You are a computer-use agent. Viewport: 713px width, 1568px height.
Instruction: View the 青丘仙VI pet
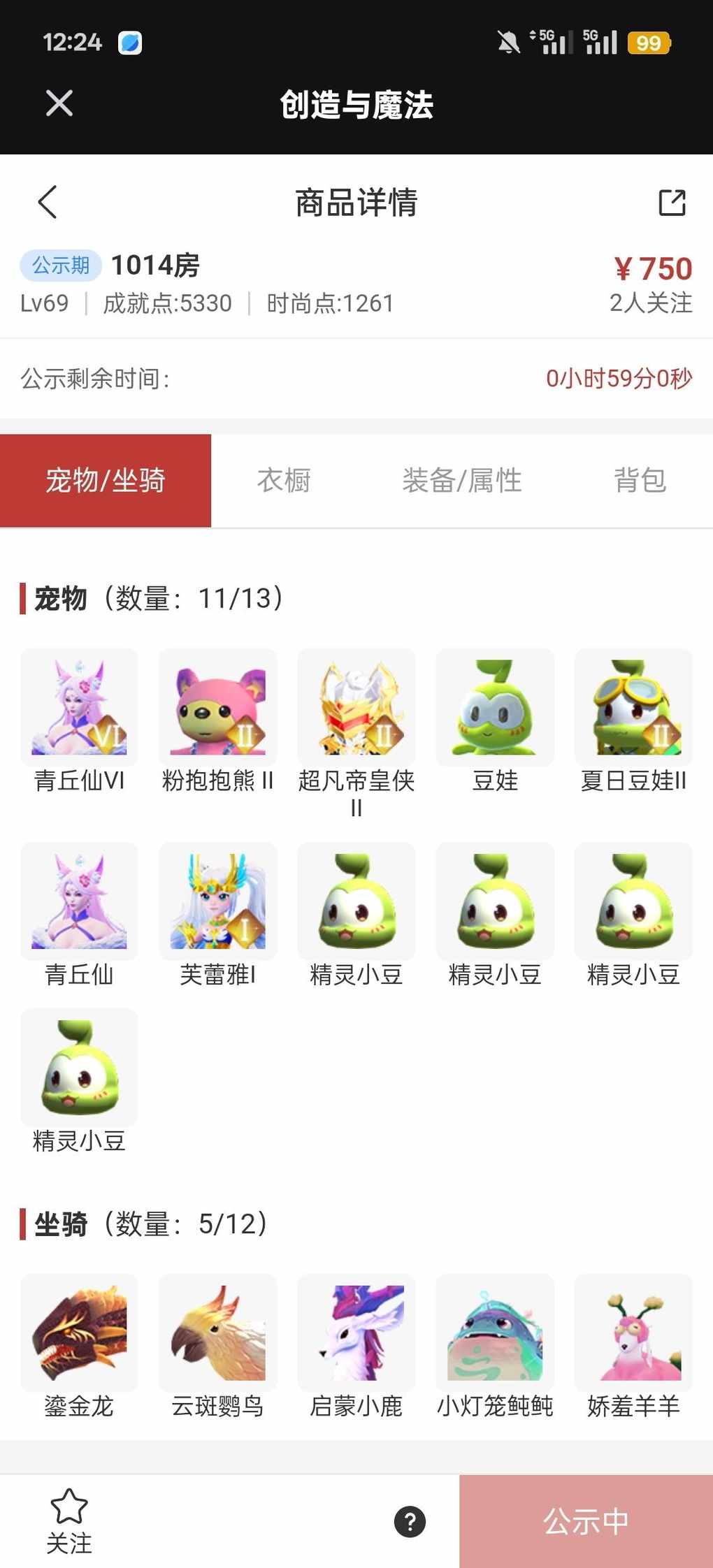tap(79, 707)
